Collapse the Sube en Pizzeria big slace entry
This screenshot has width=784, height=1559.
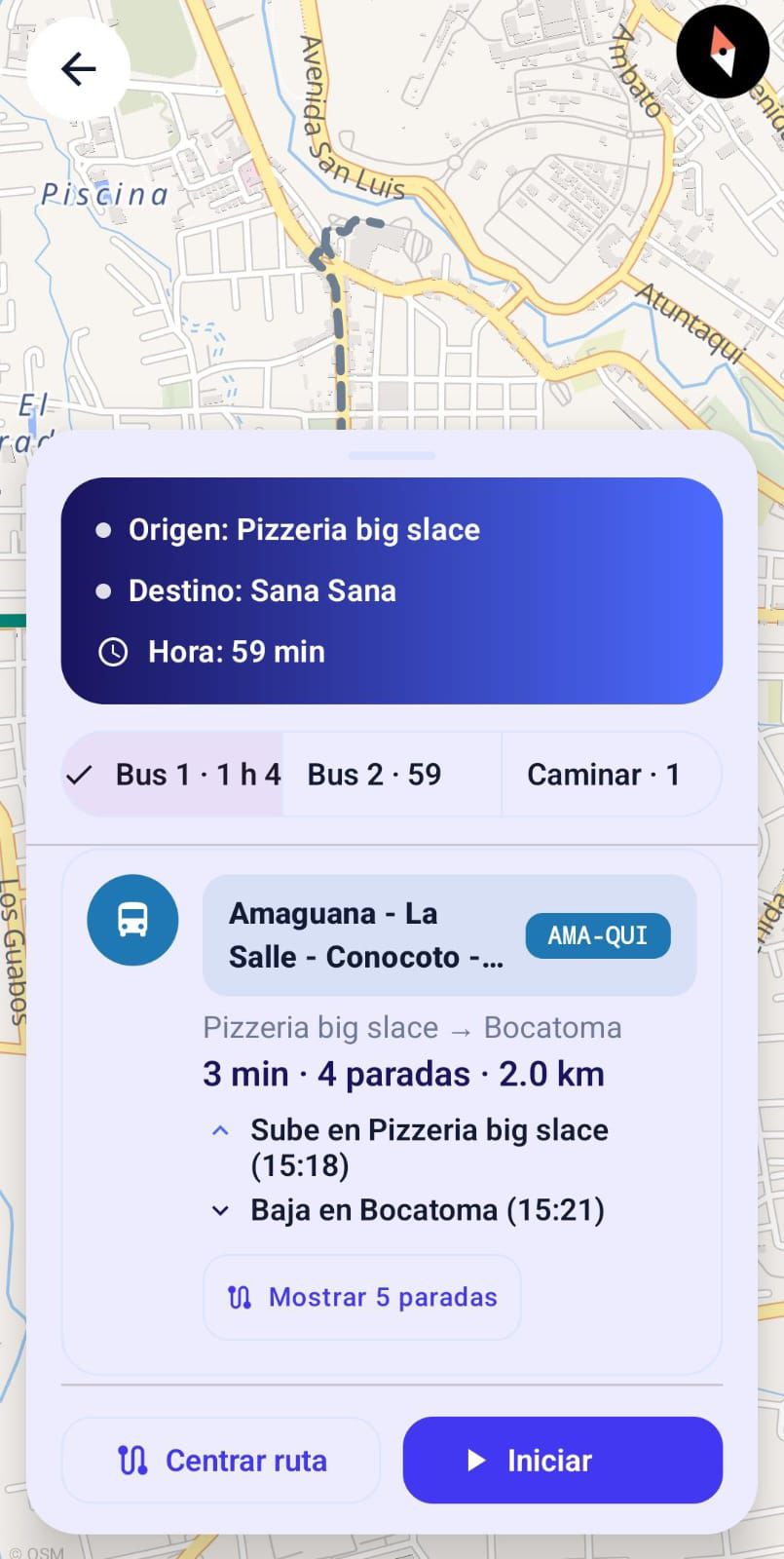pos(218,1129)
